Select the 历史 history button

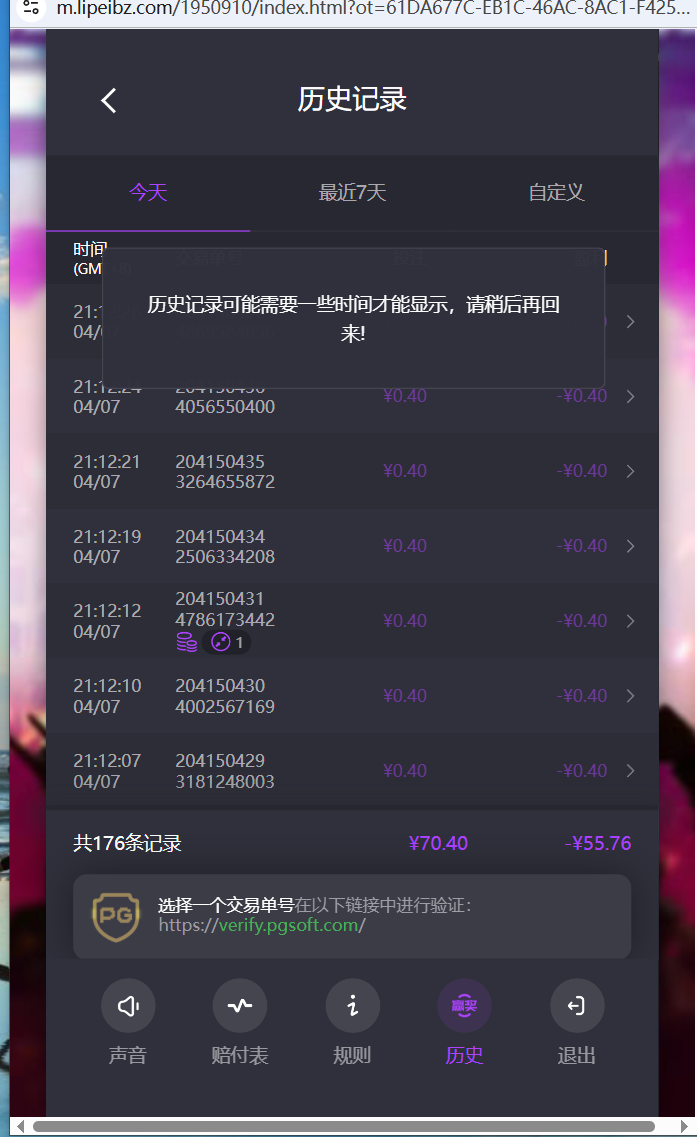(x=464, y=1006)
